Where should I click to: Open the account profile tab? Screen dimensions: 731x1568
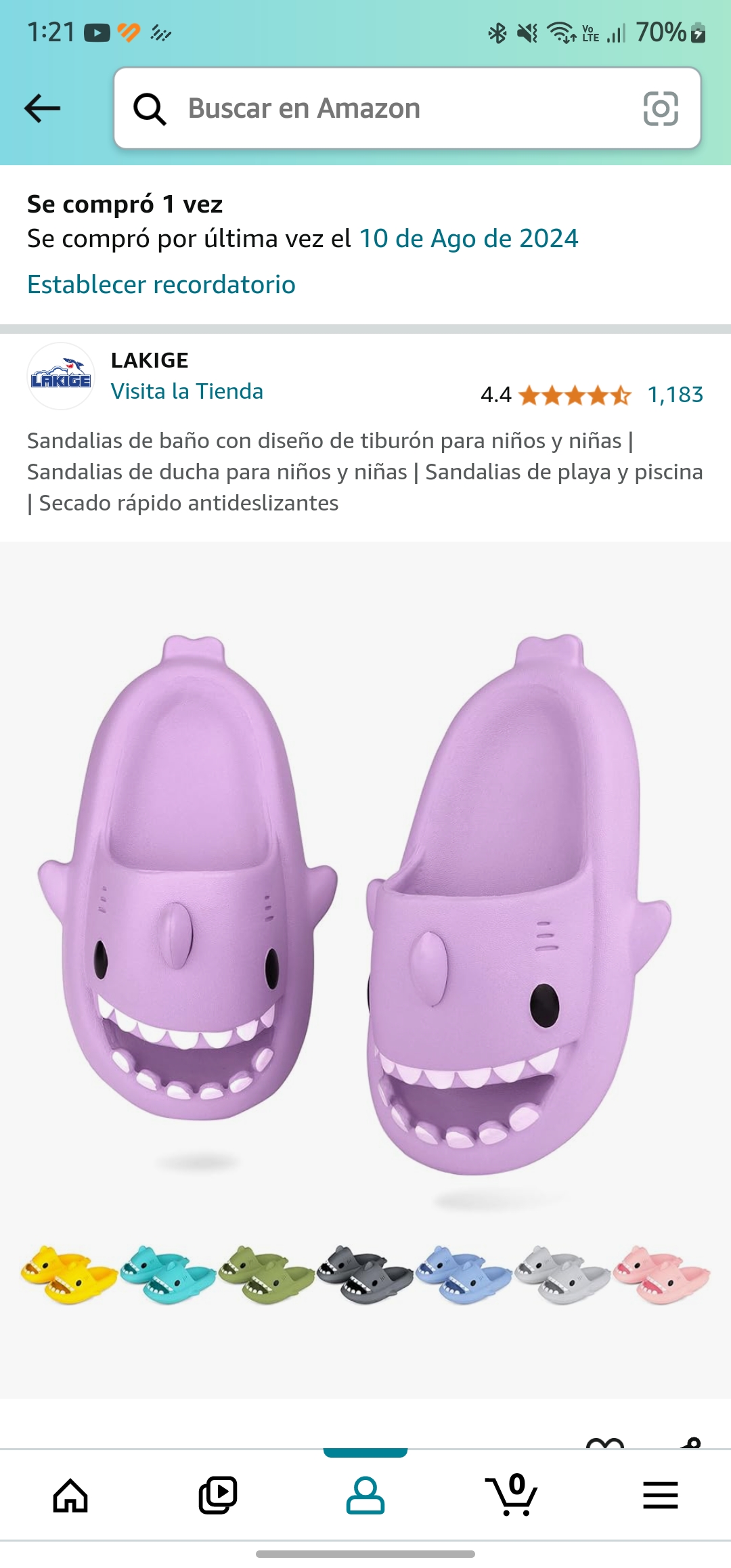[x=365, y=1495]
